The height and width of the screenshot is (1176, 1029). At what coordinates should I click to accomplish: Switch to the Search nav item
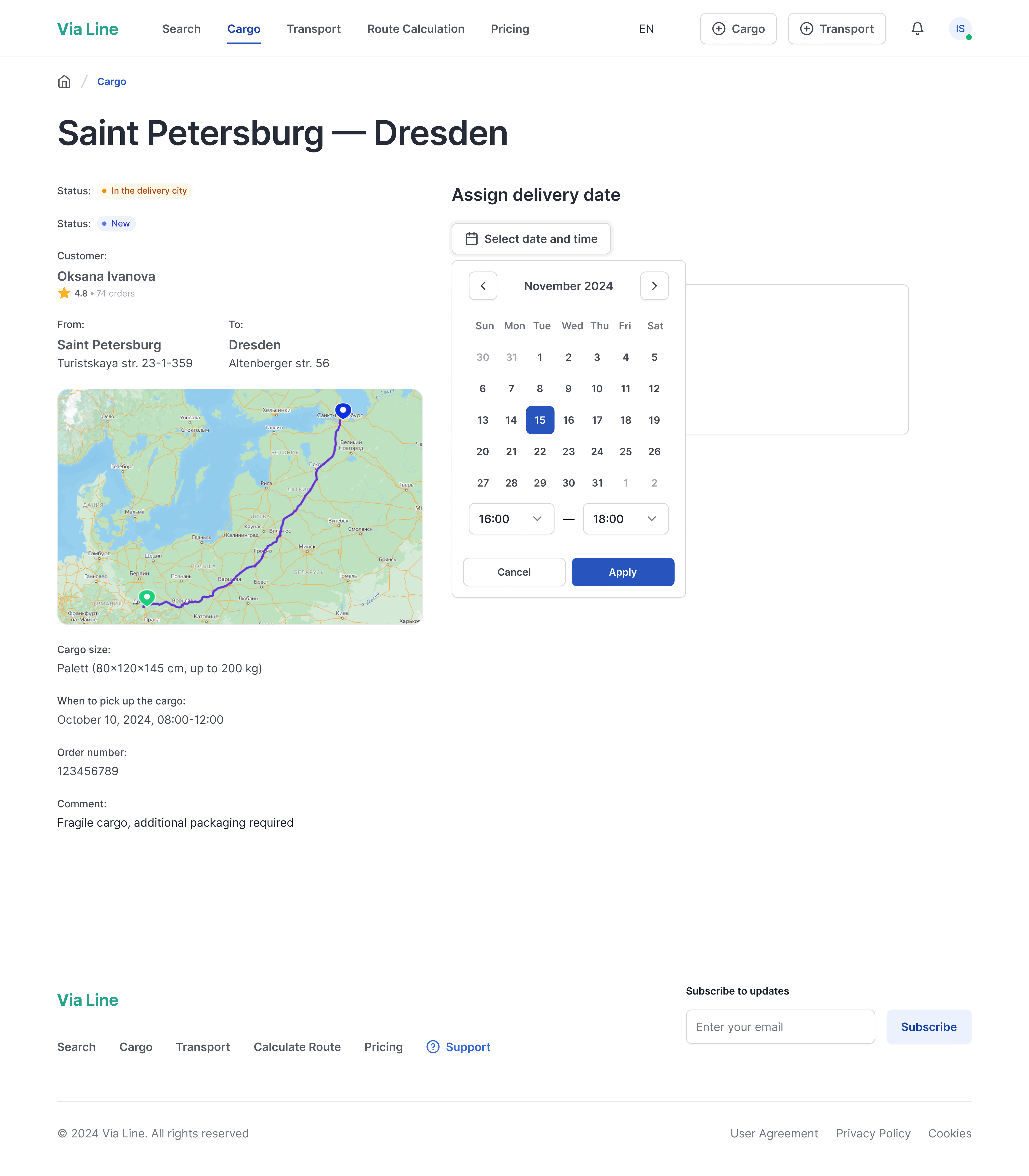pyautogui.click(x=181, y=29)
